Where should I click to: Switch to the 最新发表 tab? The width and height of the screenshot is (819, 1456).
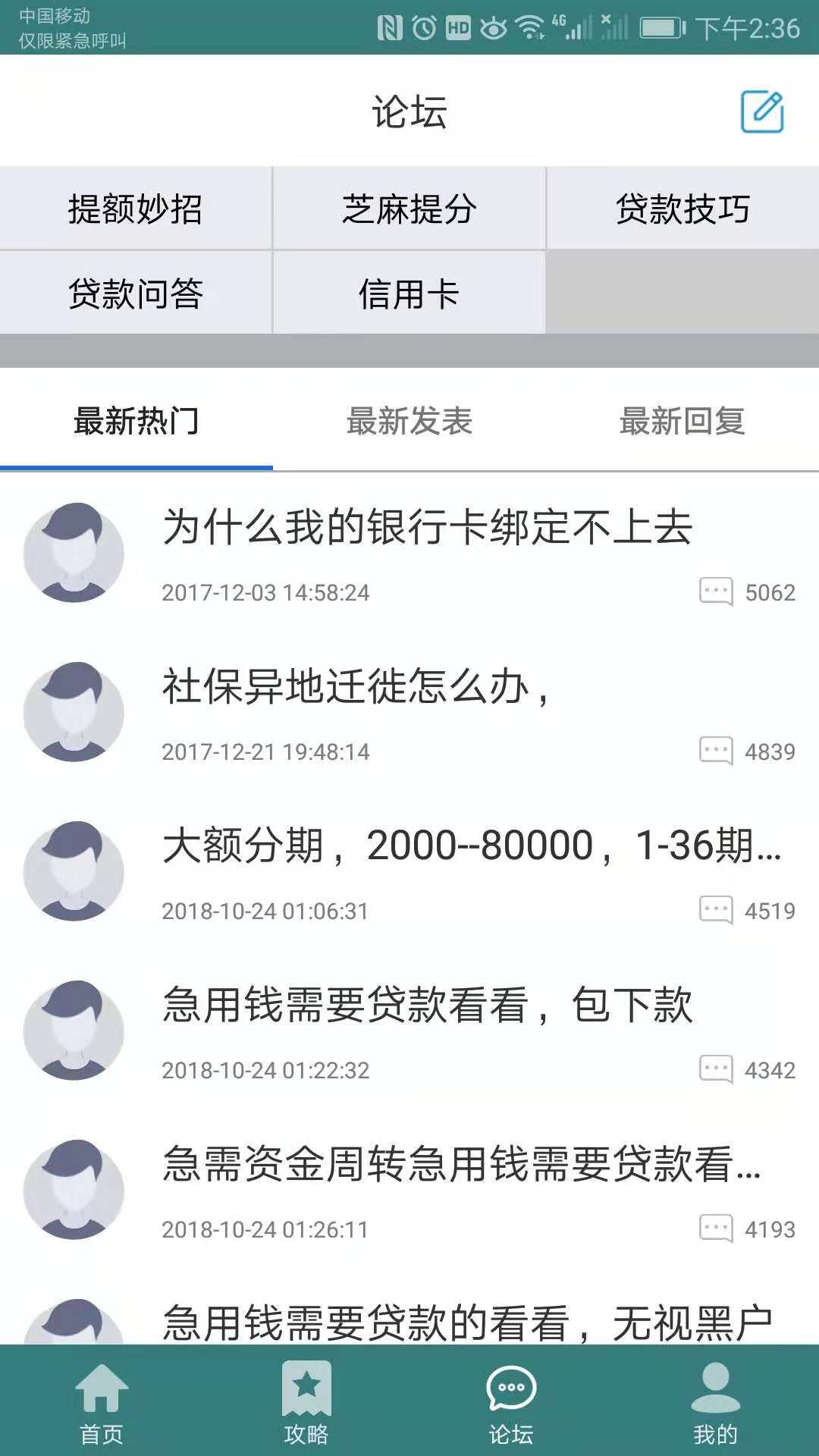[x=409, y=423]
